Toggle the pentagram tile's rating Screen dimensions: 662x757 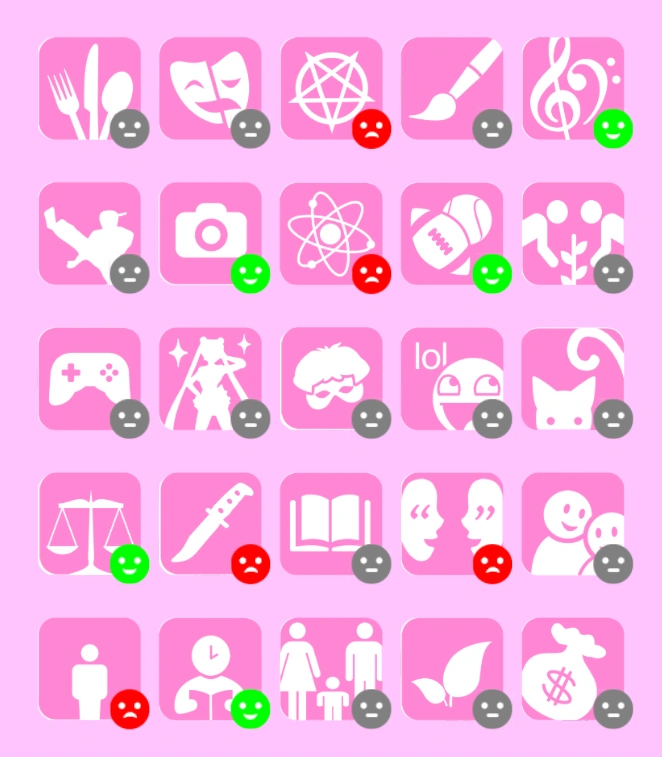pyautogui.click(x=371, y=128)
